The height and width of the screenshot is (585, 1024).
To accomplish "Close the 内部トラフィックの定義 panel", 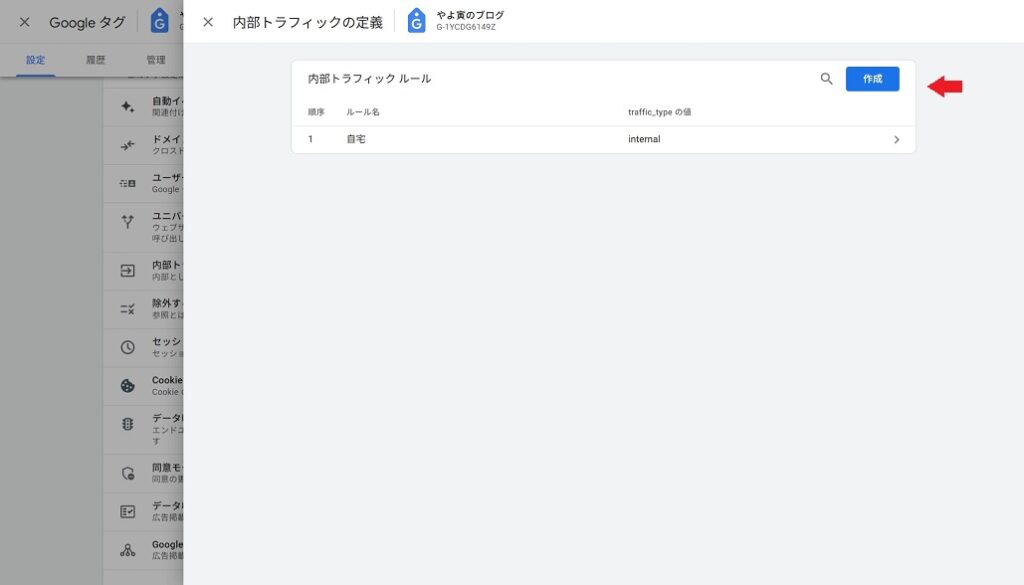I will point(208,22).
